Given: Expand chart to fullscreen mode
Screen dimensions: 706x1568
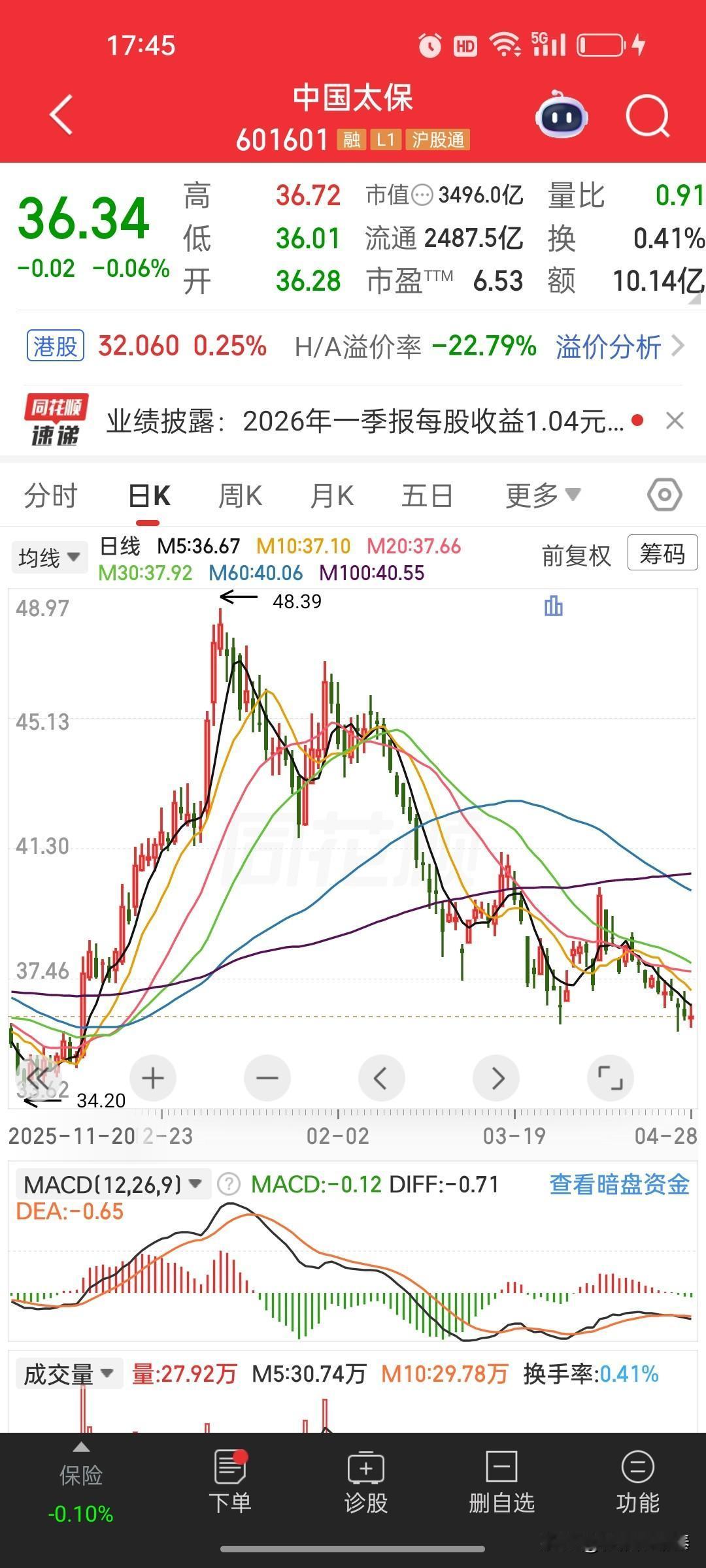Looking at the screenshot, I should [610, 1078].
